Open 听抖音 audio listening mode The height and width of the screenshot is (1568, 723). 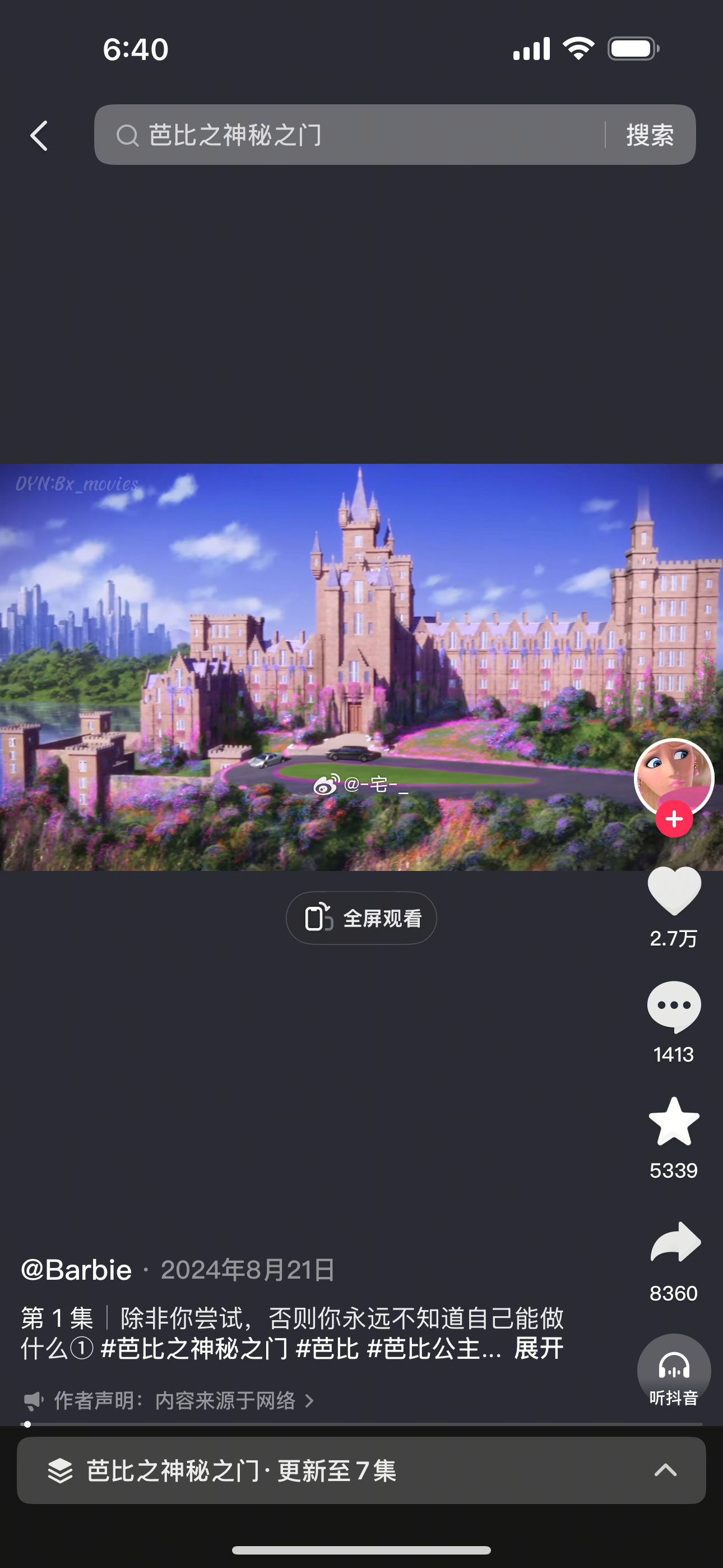pyautogui.click(x=674, y=1371)
